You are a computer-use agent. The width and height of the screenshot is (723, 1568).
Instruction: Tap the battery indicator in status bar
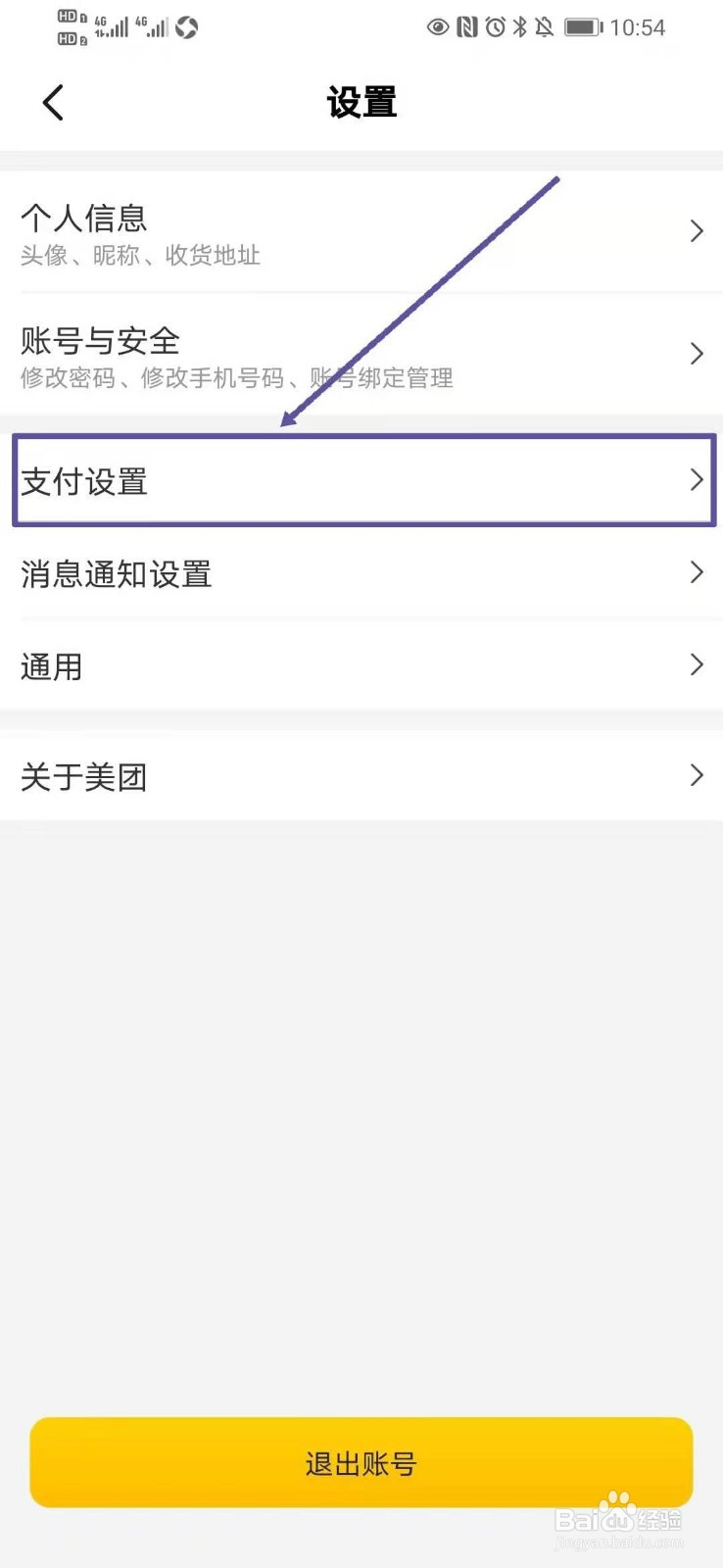coord(585,27)
